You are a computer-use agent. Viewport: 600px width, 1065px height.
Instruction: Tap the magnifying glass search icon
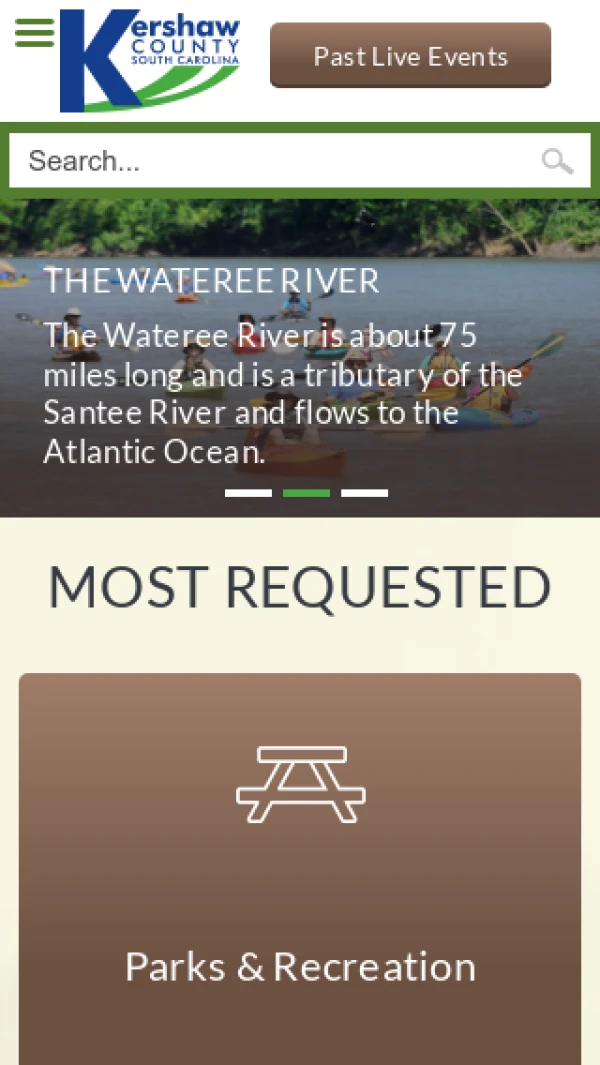pos(557,161)
